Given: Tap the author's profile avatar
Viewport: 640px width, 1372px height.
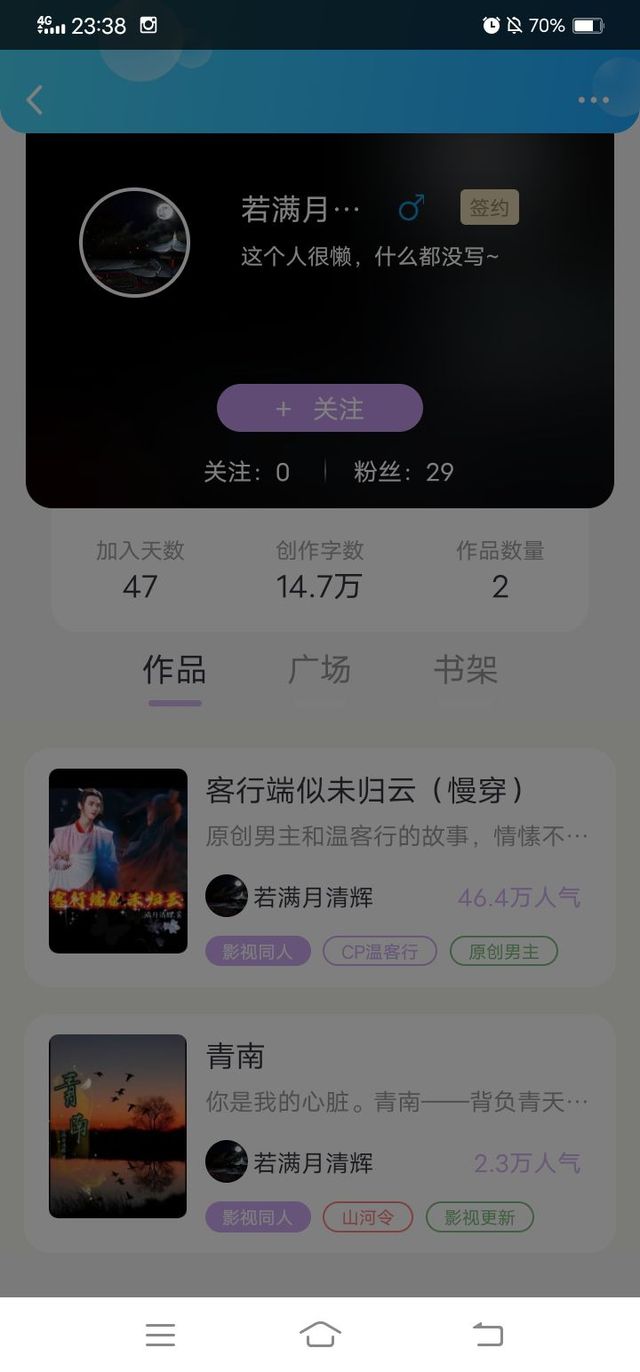Looking at the screenshot, I should pyautogui.click(x=134, y=243).
